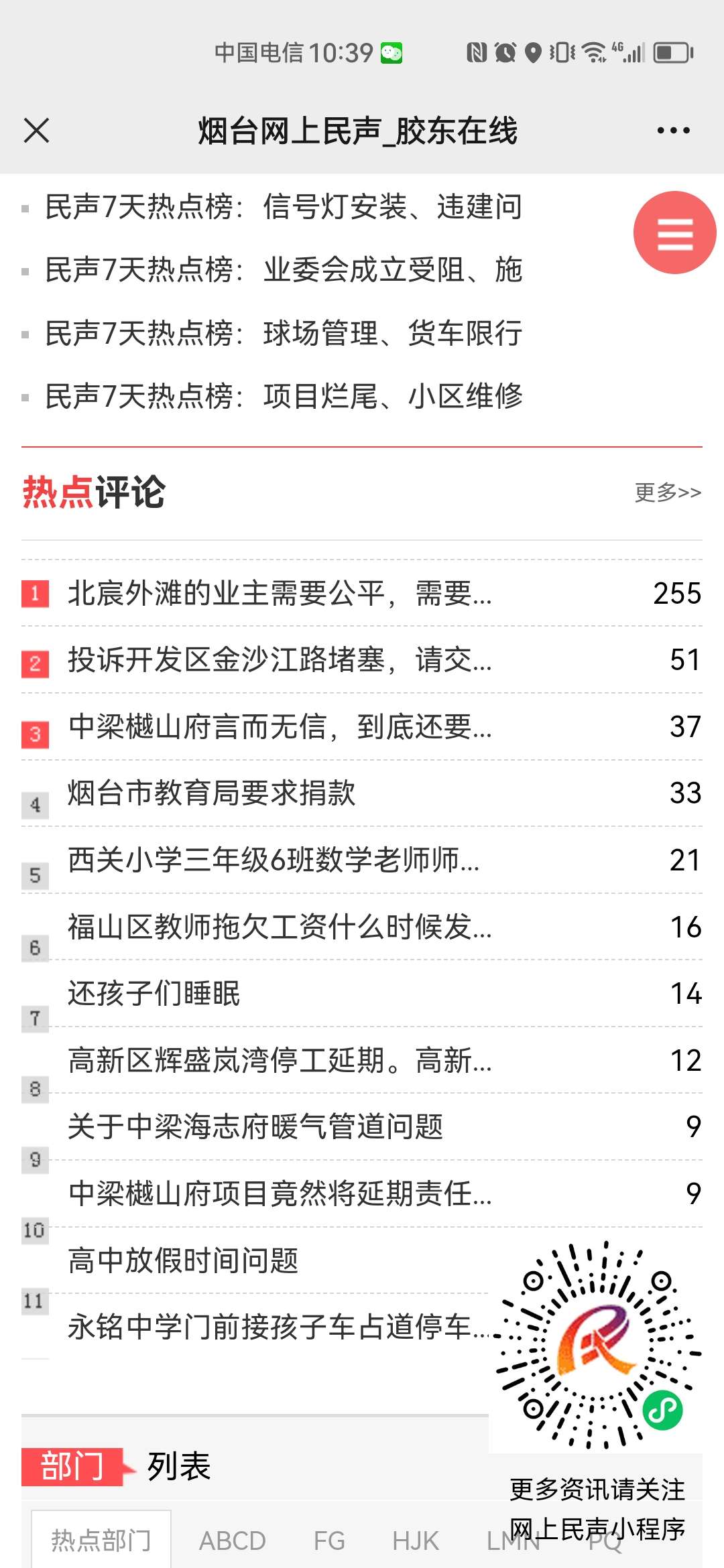724x1568 pixels.
Task: Open hot list about 业委会成立受阻
Action: pos(283,270)
